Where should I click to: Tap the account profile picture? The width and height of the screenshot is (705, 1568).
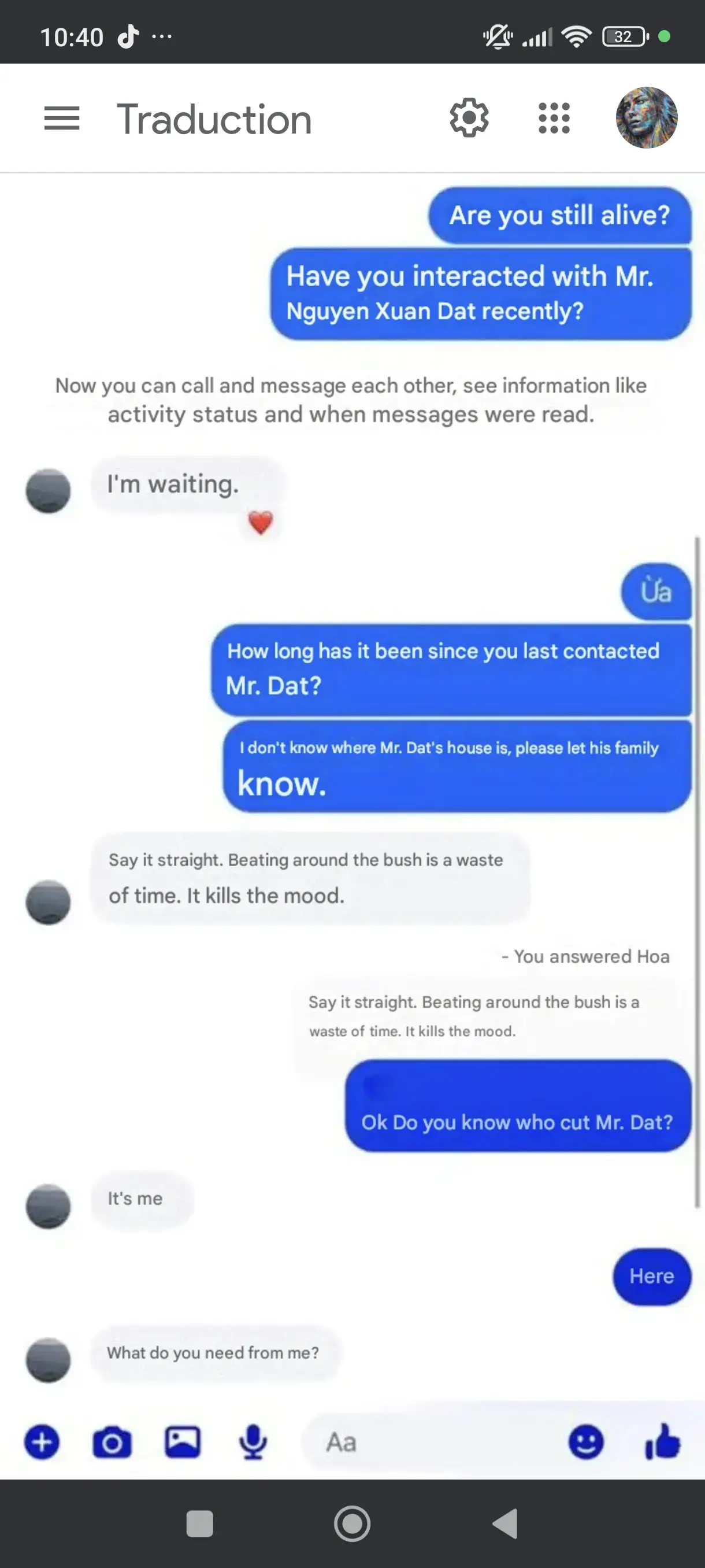click(647, 117)
